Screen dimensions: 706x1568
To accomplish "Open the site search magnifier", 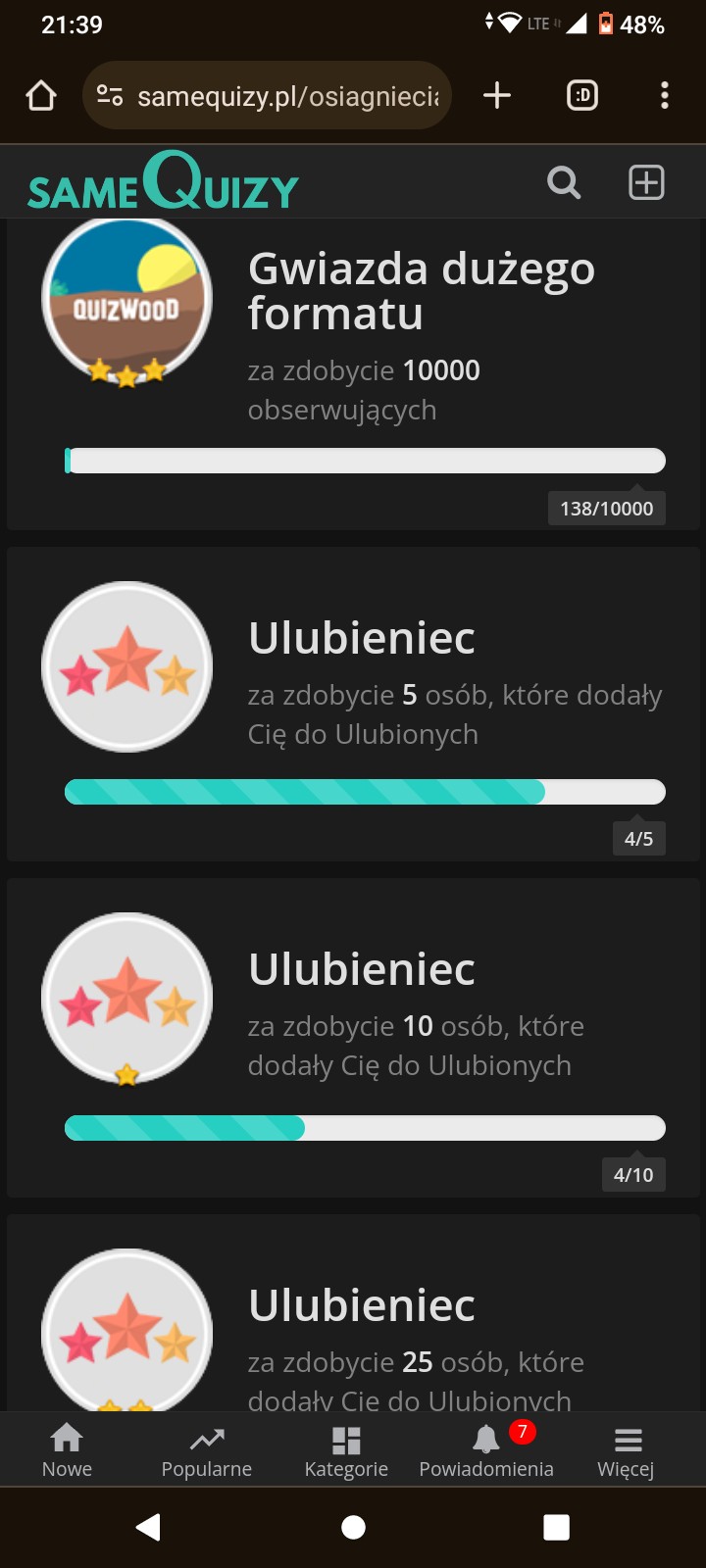I will (564, 182).
